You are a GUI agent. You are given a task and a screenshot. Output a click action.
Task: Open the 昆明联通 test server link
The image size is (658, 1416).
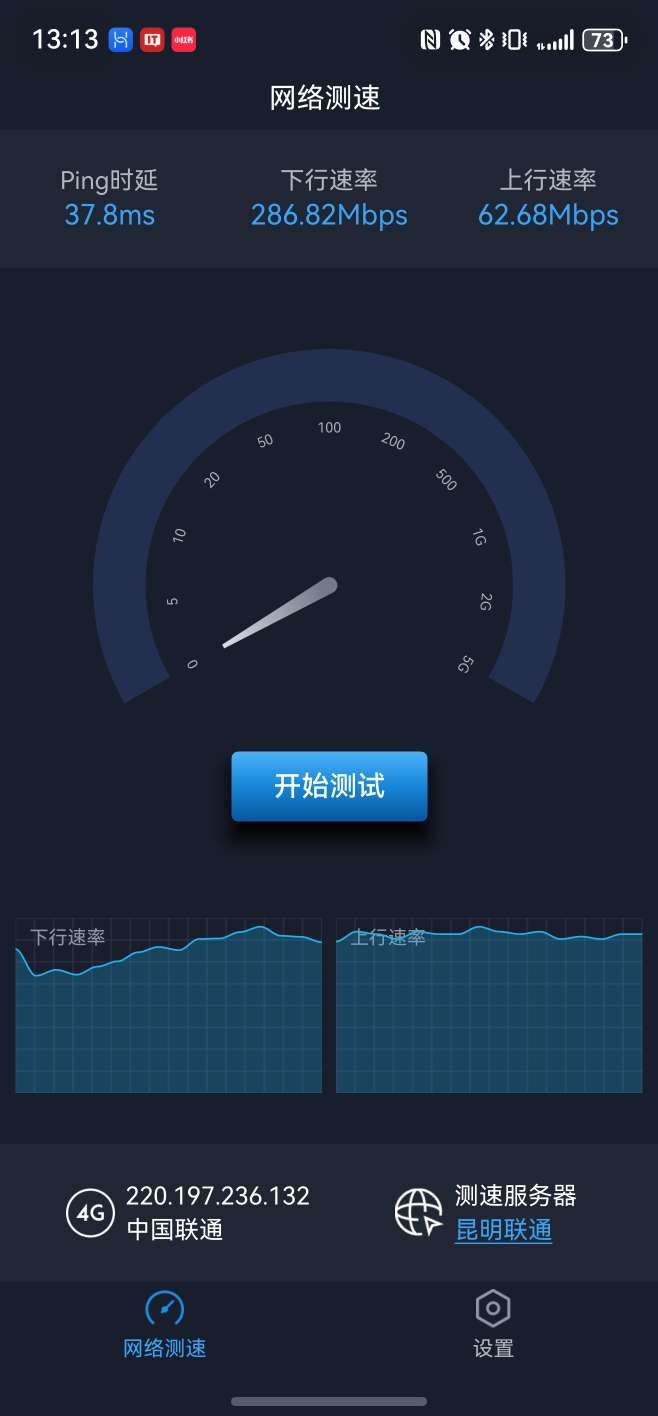(503, 1230)
